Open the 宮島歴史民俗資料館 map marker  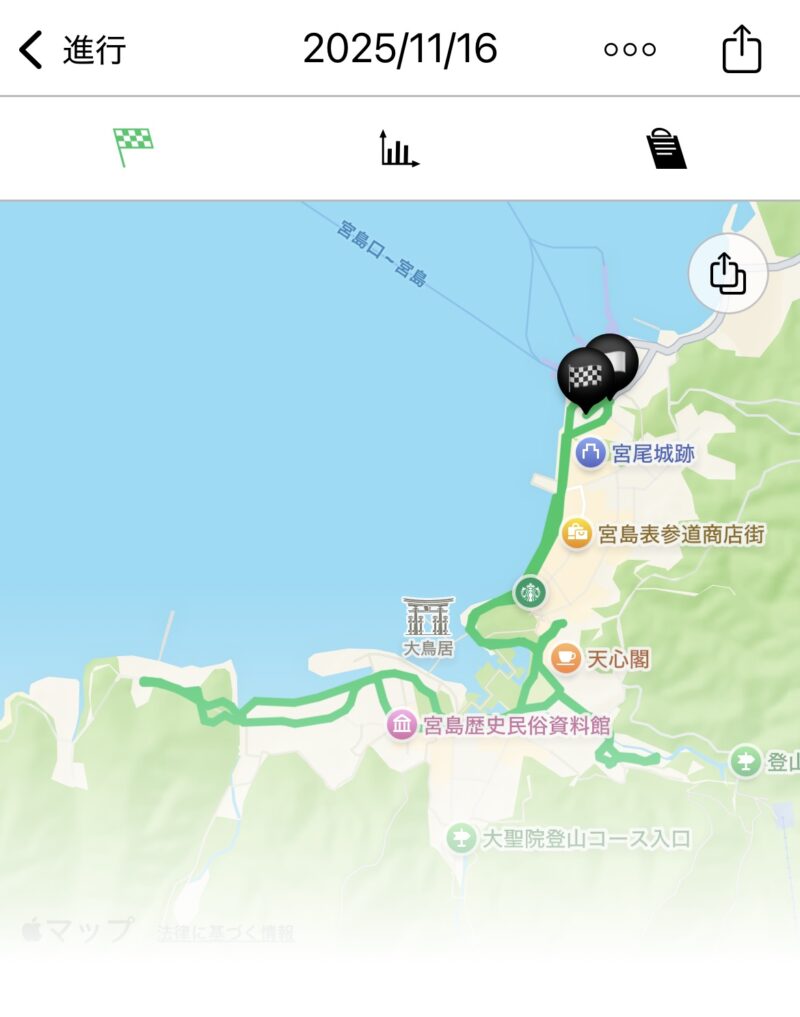[x=403, y=725]
